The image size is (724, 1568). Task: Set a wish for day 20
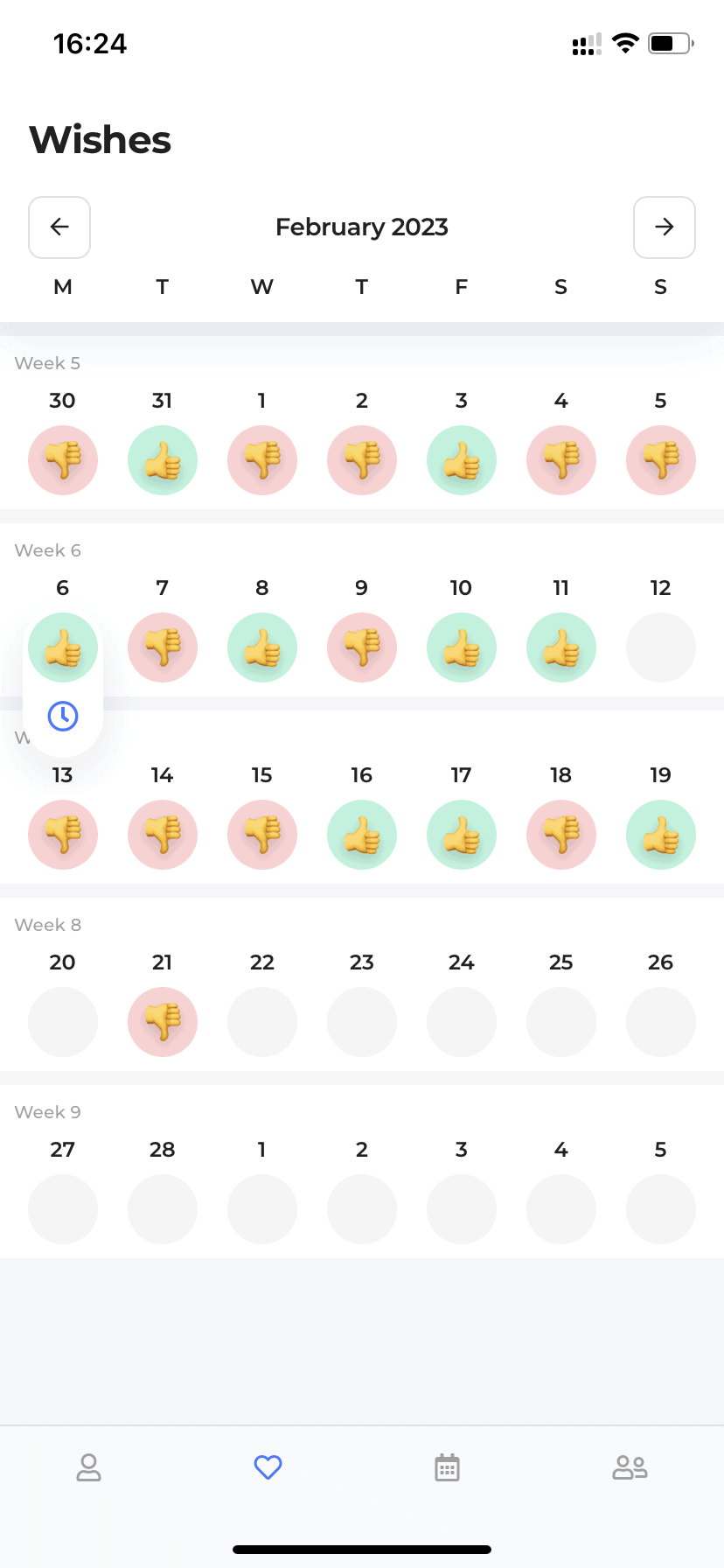point(63,1022)
